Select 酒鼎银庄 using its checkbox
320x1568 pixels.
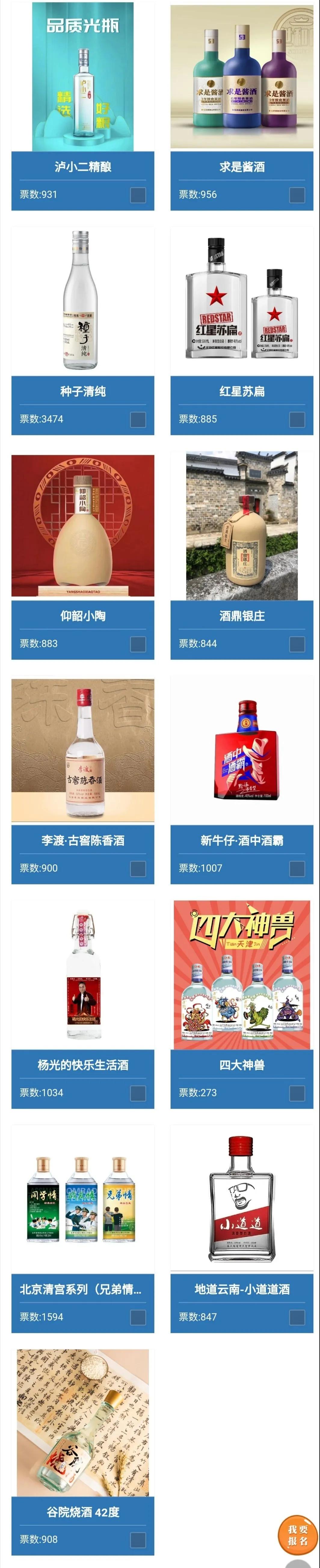(x=297, y=644)
